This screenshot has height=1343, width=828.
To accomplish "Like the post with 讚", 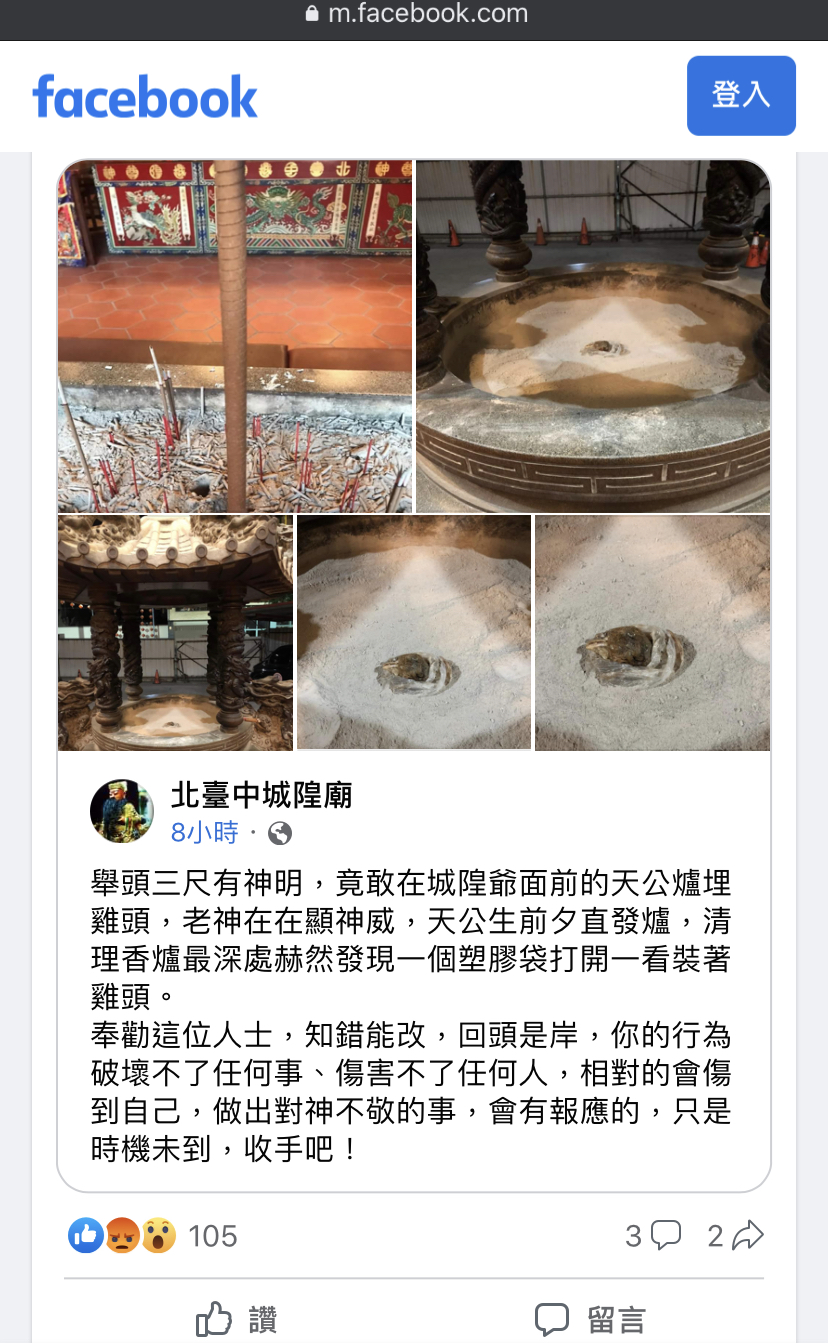I will click(x=237, y=1318).
